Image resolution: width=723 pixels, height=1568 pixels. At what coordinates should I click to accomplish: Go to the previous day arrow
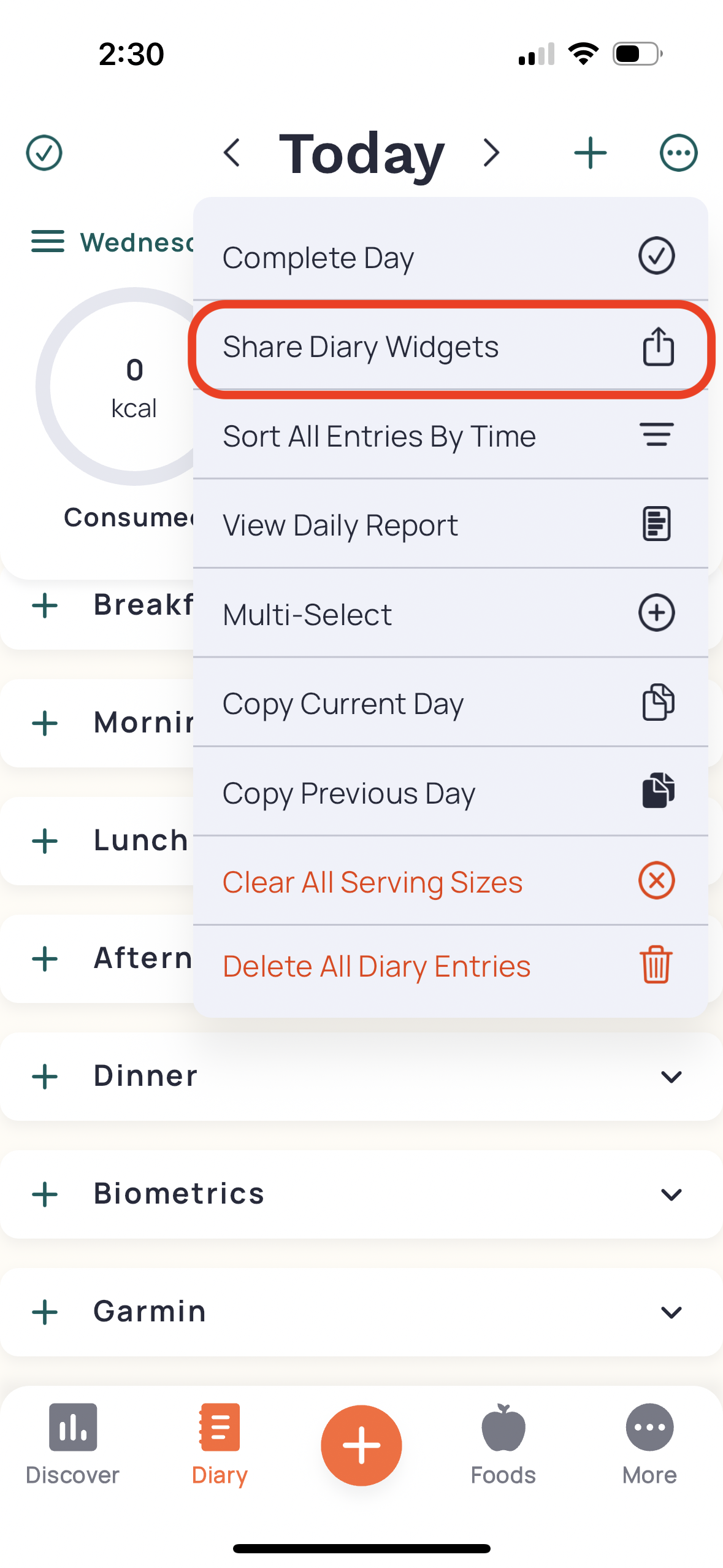(x=232, y=153)
